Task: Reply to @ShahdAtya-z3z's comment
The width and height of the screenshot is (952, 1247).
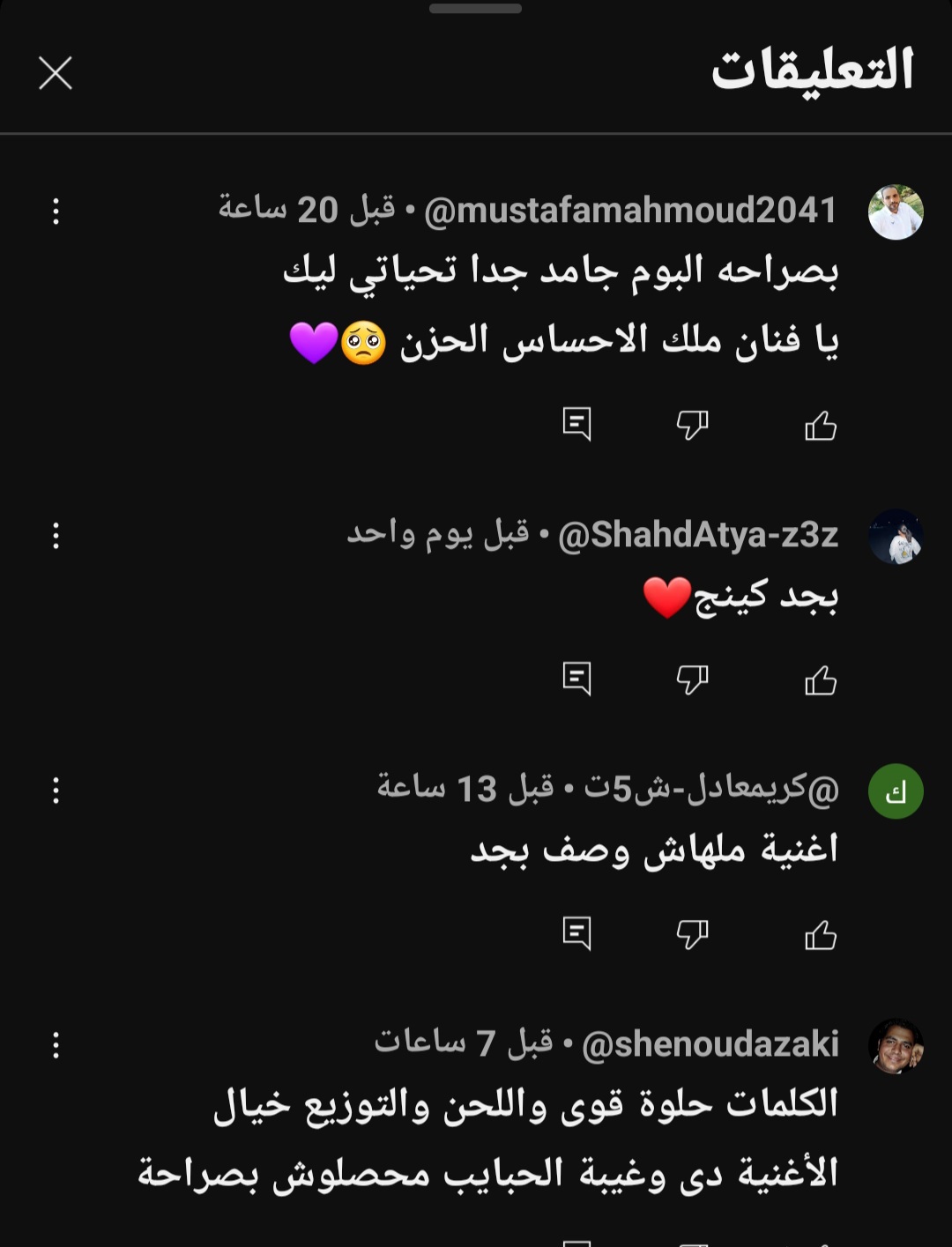Action: click(x=577, y=679)
